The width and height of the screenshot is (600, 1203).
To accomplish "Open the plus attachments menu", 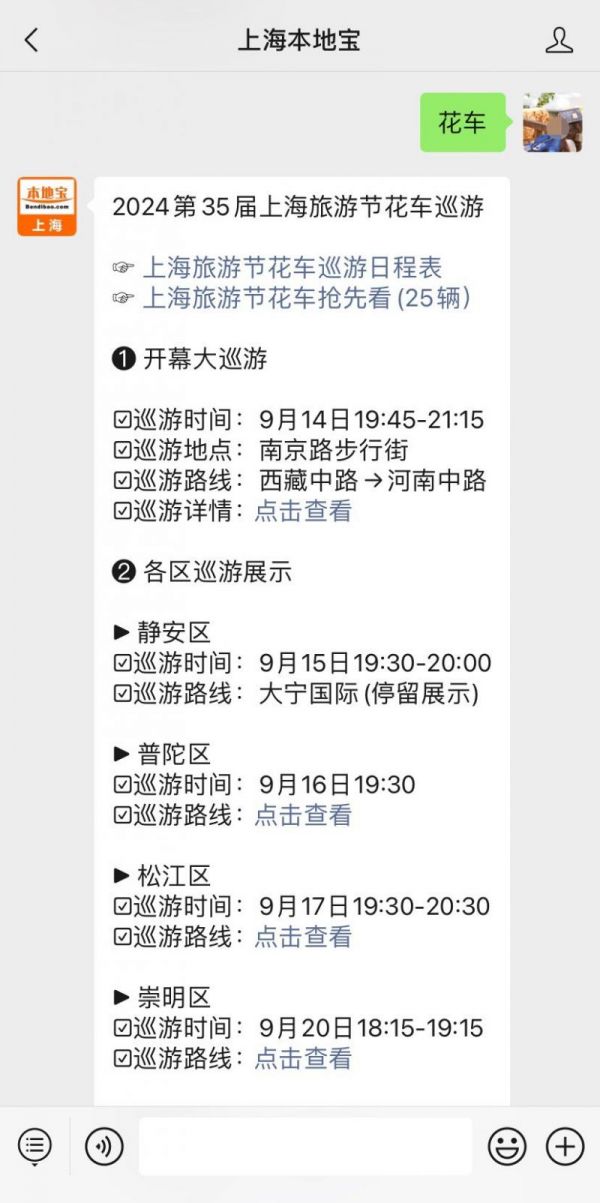I will click(x=565, y=1146).
